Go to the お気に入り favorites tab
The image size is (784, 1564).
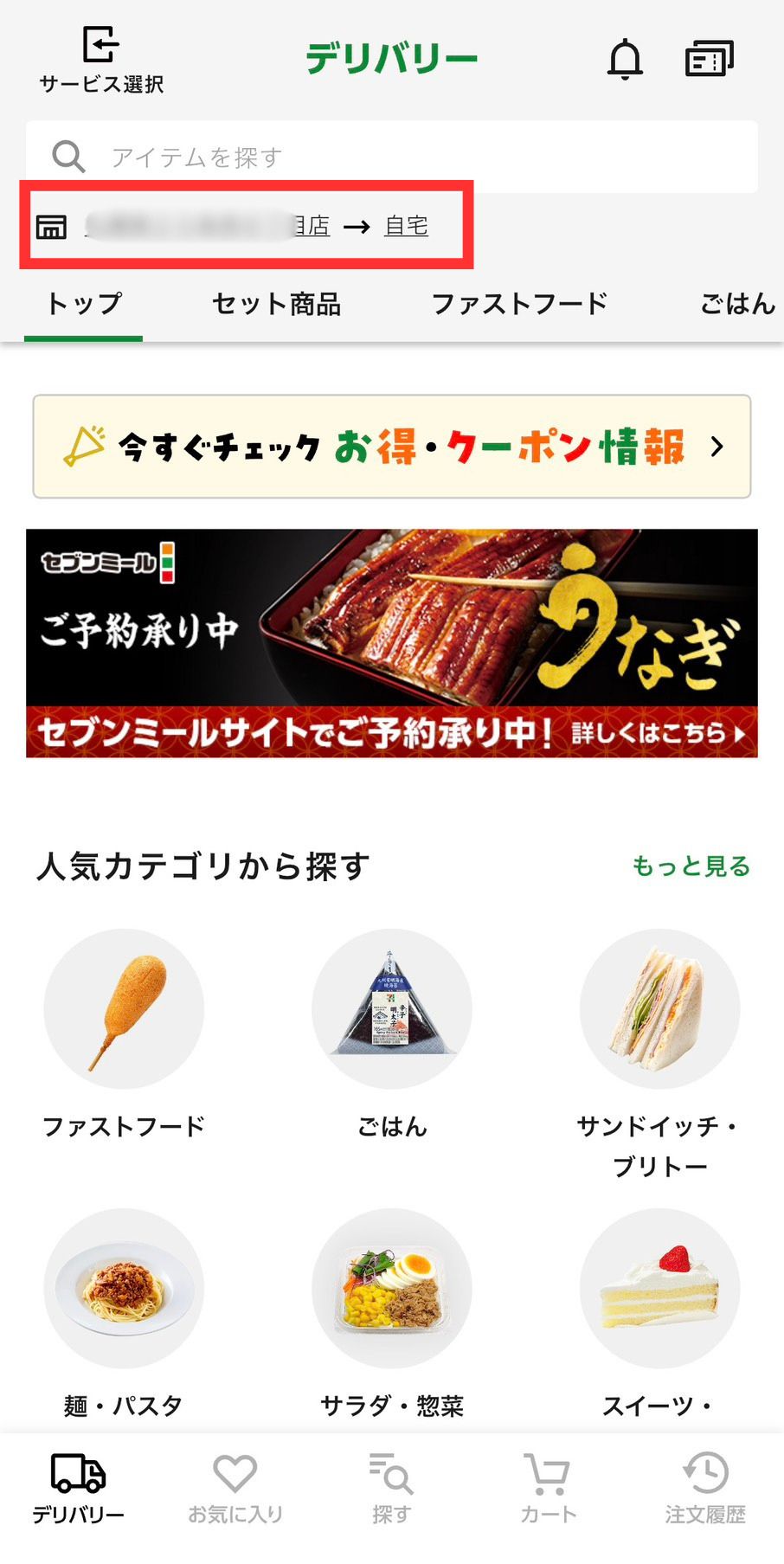[235, 1489]
